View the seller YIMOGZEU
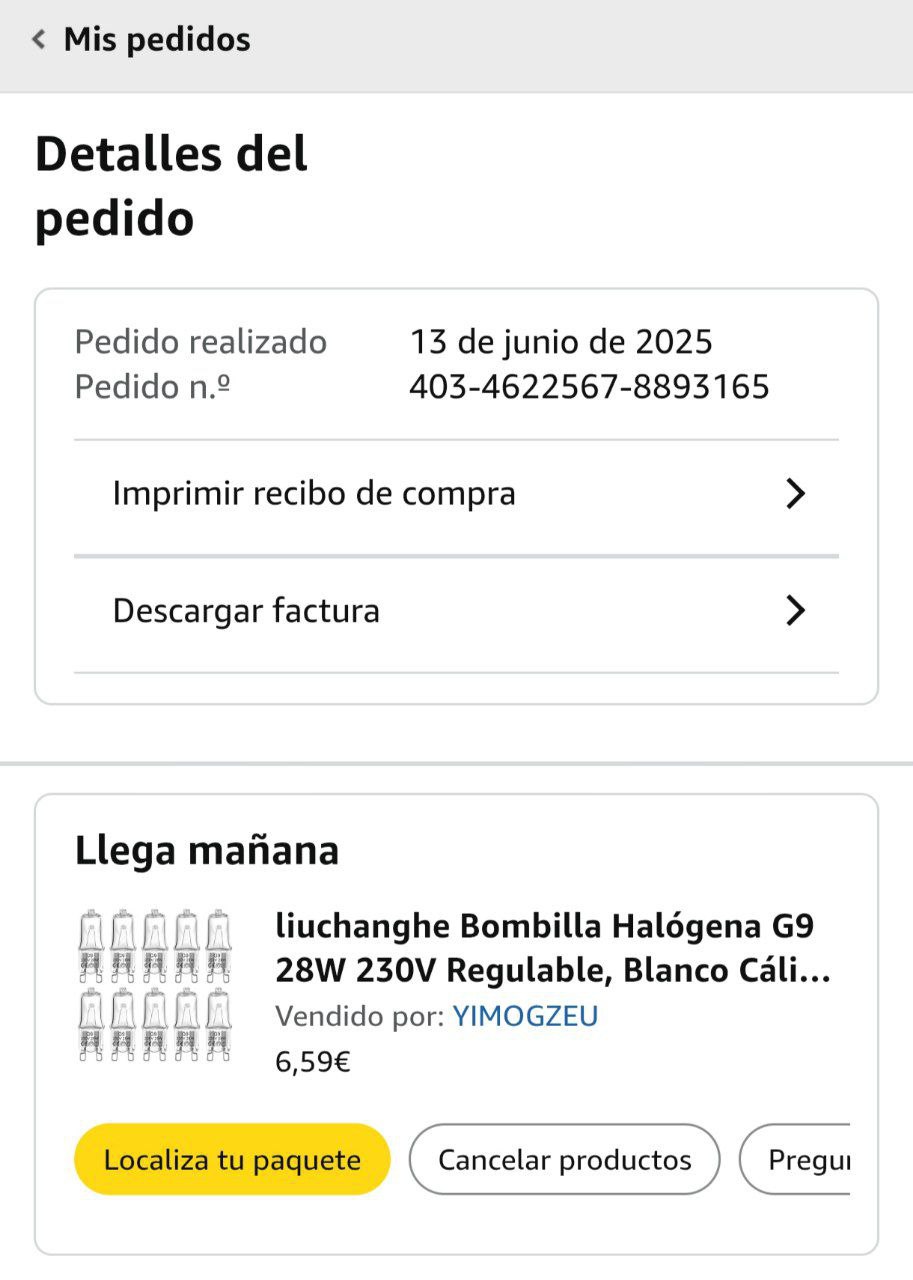 (x=525, y=1016)
